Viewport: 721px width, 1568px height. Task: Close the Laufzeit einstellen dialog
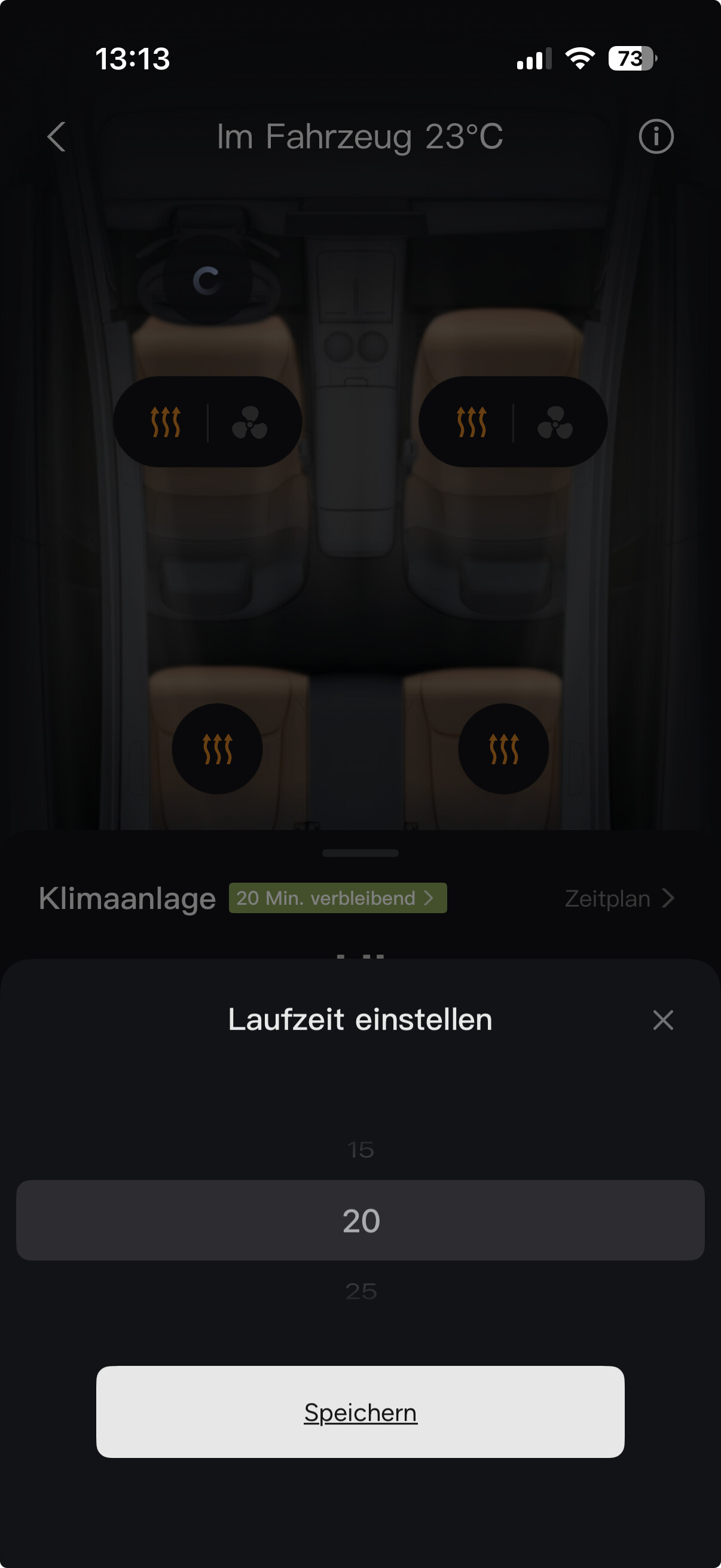tap(662, 1020)
